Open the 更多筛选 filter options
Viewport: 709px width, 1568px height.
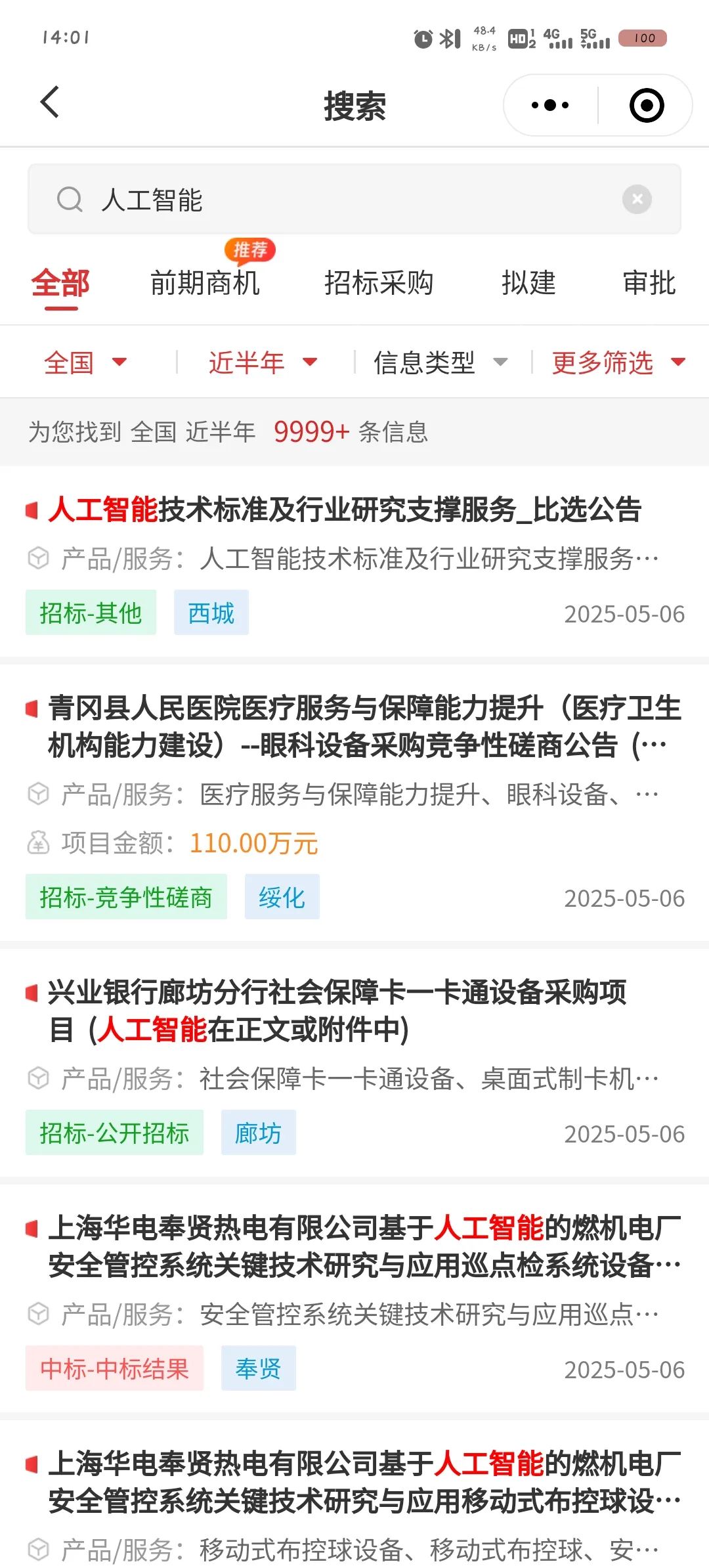pos(618,362)
